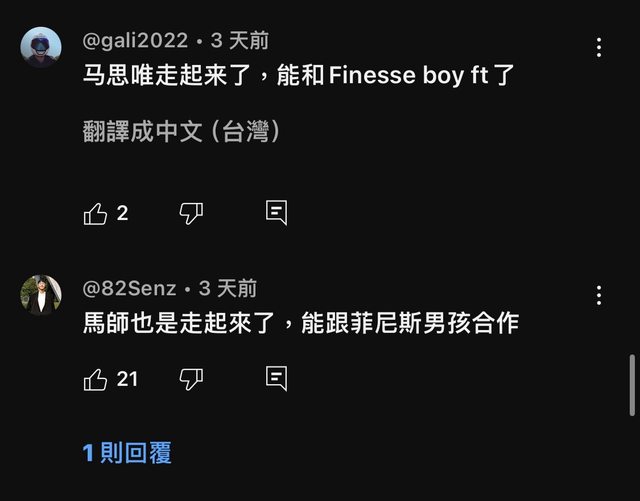Screen dimensions: 640x501
Task: Open @gali2022's profile avatar
Action: [41, 47]
